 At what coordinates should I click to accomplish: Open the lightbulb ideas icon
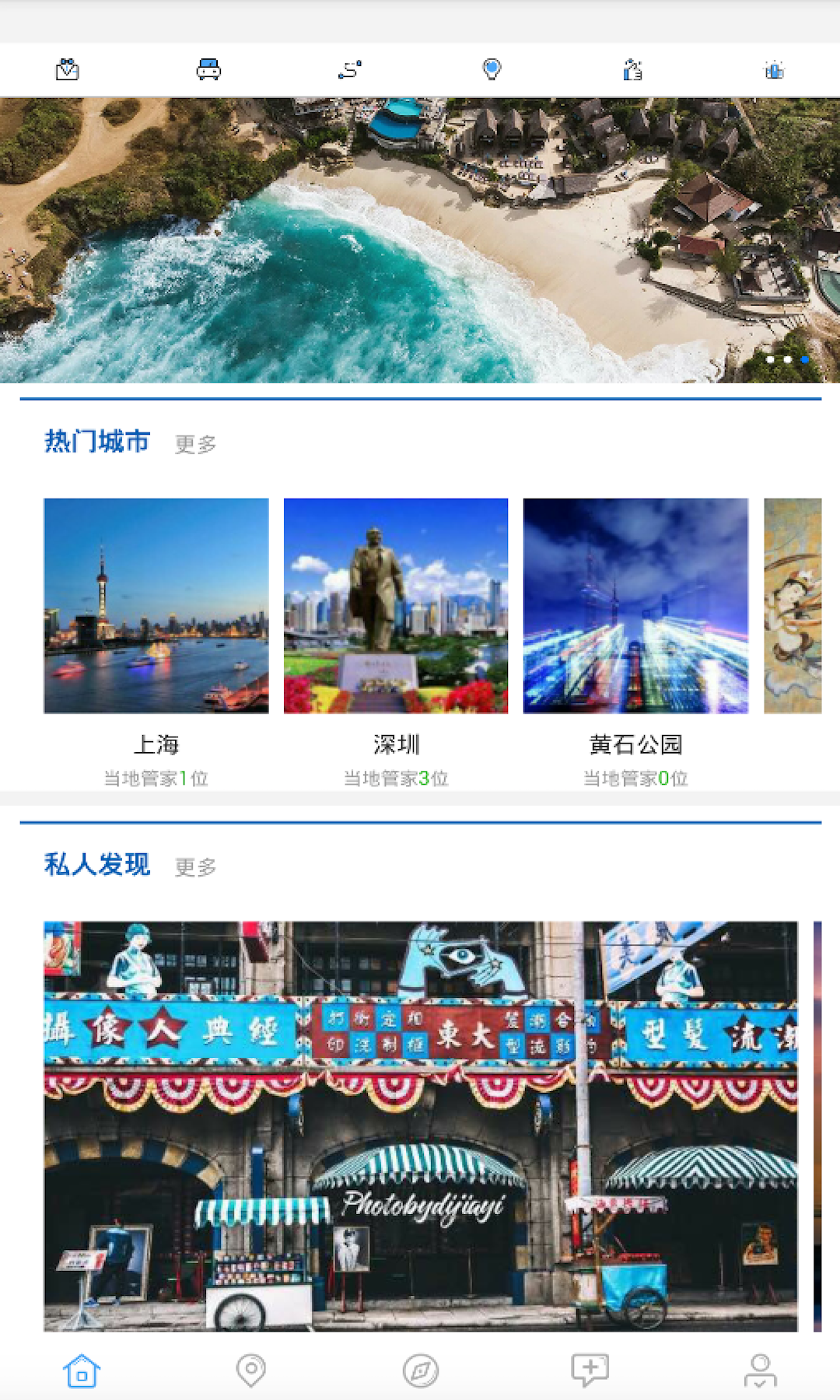(492, 70)
